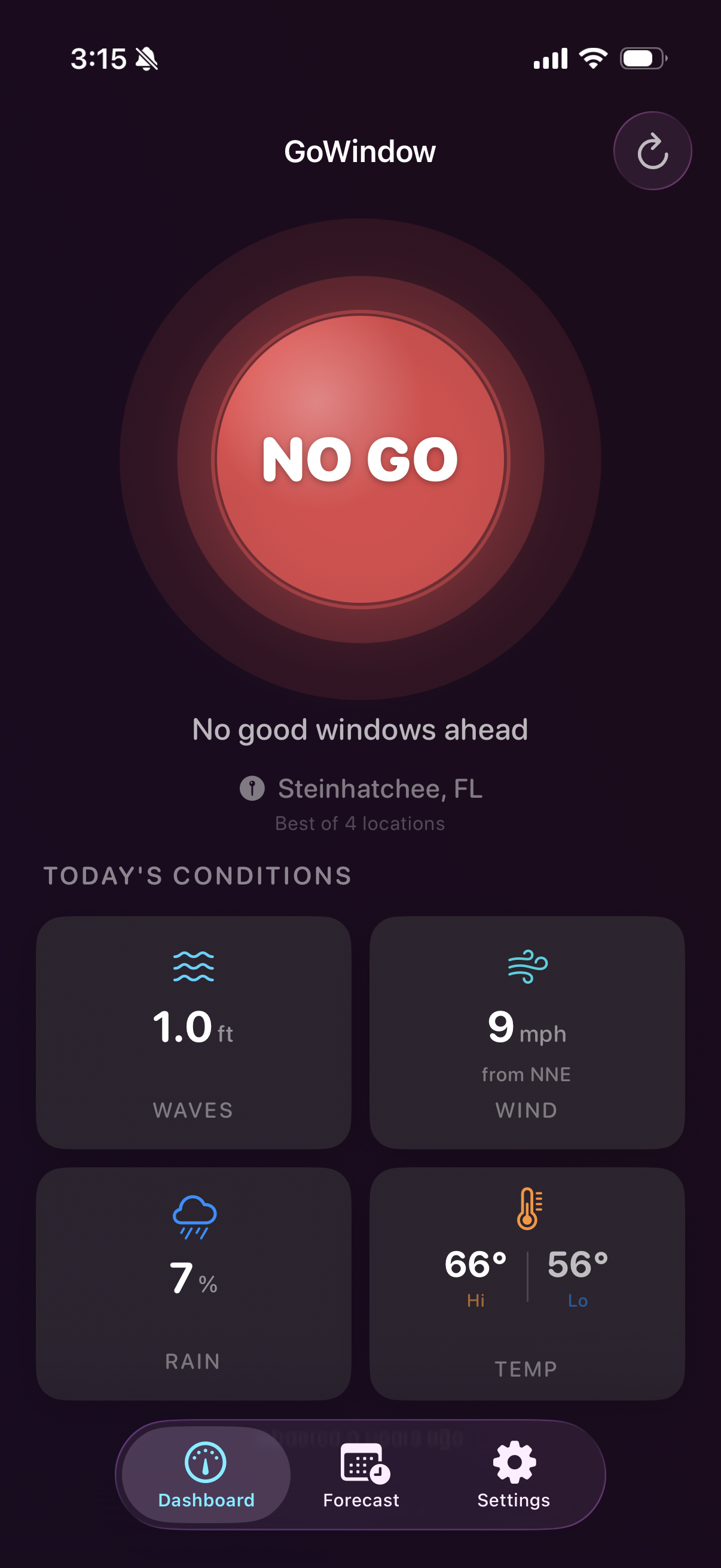Viewport: 721px width, 1568px height.
Task: Click the GoWindow title at the top
Action: [360, 152]
